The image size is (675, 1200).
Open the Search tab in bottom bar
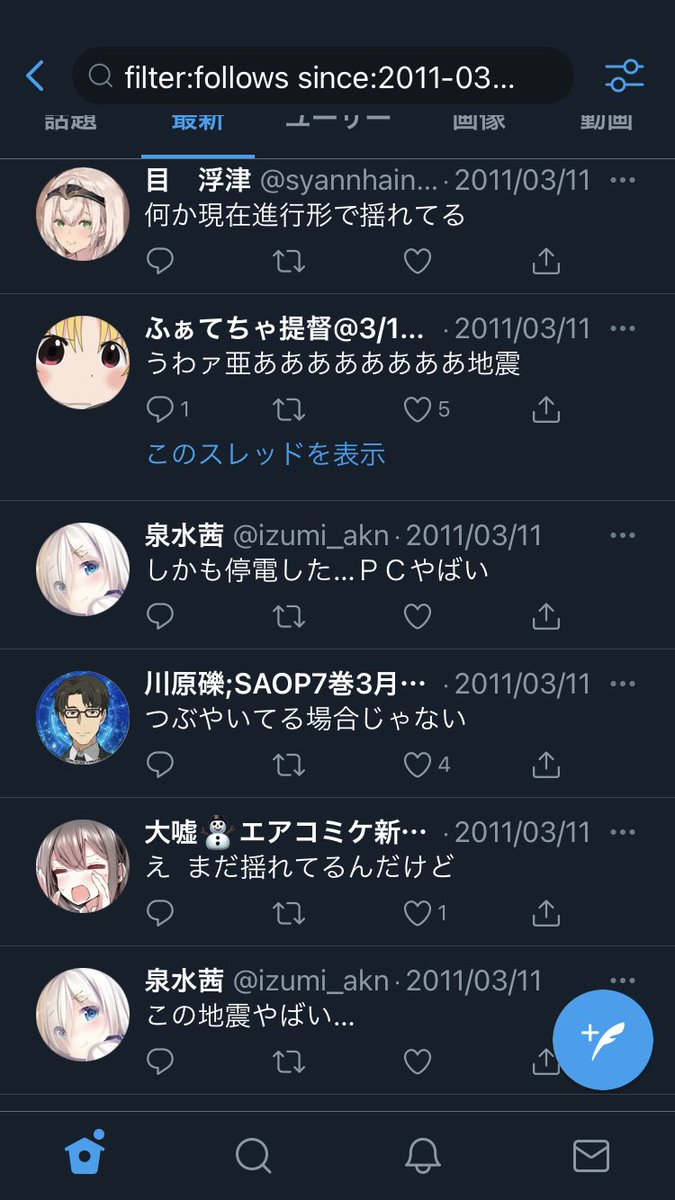pos(254,1155)
